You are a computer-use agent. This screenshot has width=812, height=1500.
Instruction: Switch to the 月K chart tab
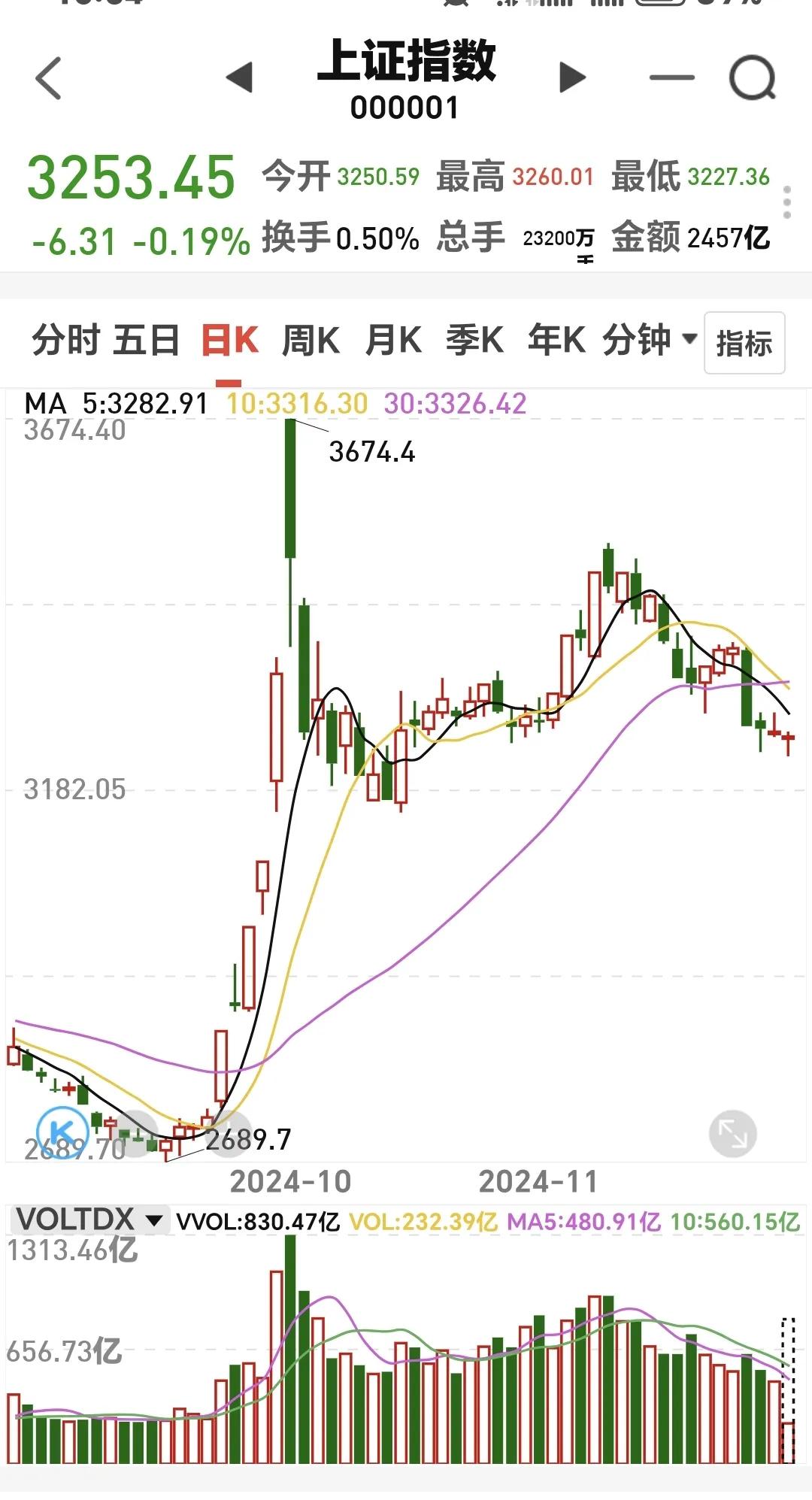click(392, 341)
